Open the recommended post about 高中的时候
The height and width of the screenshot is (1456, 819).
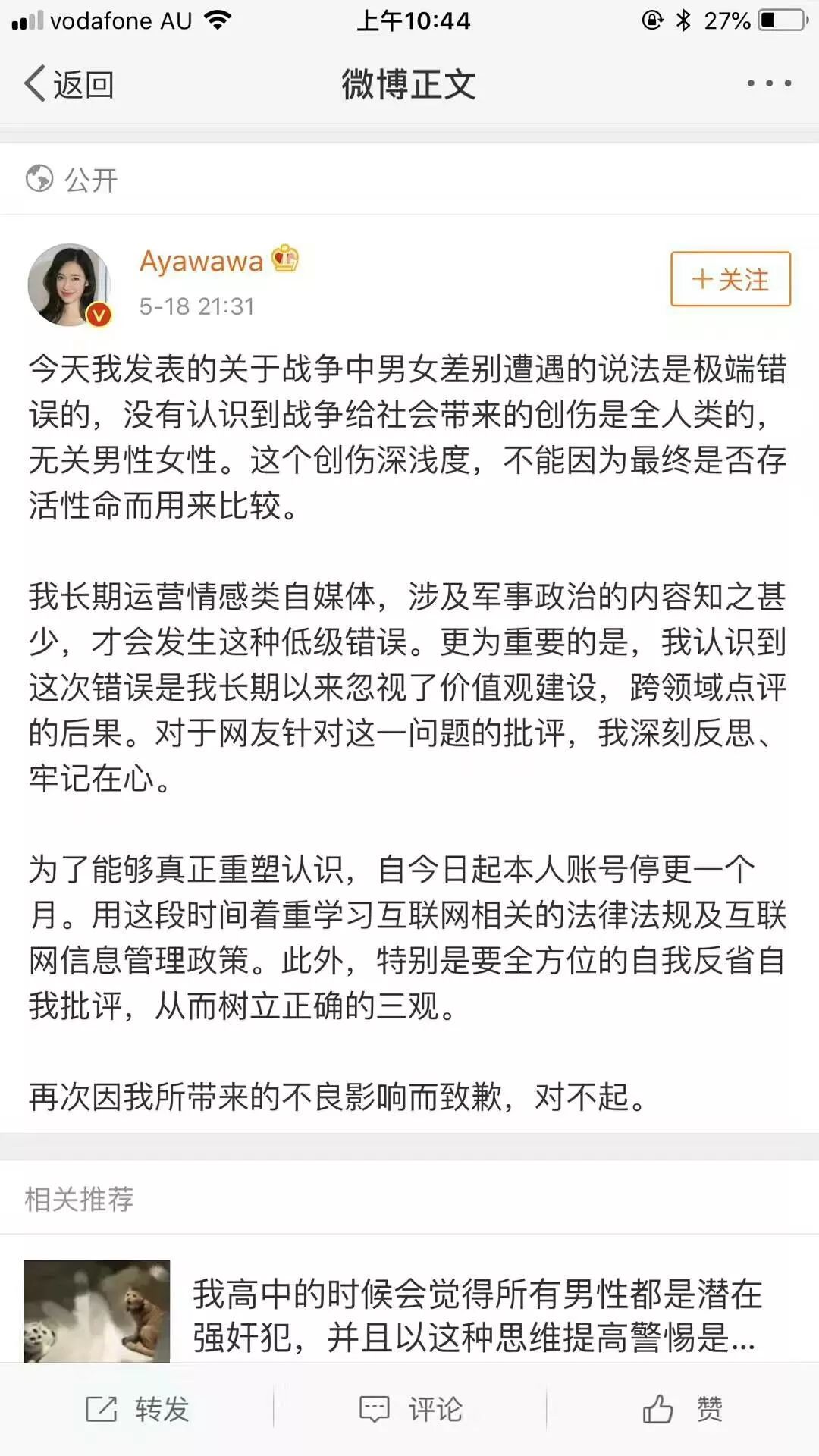point(409,1314)
